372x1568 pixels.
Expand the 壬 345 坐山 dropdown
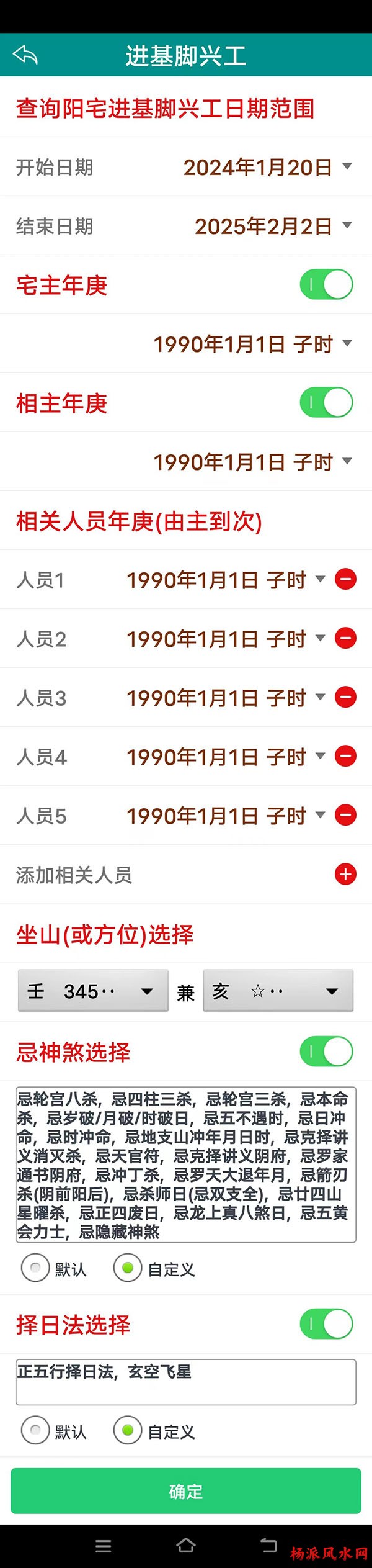[x=93, y=991]
